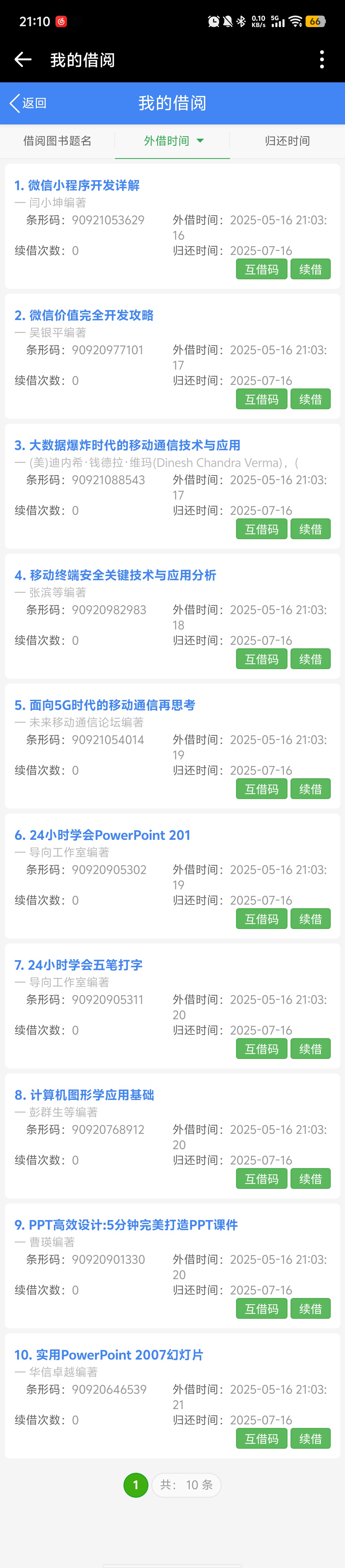Tap 互借码 for 微信价值完全开发攻略
Image resolution: width=345 pixels, height=1568 pixels.
coord(261,399)
